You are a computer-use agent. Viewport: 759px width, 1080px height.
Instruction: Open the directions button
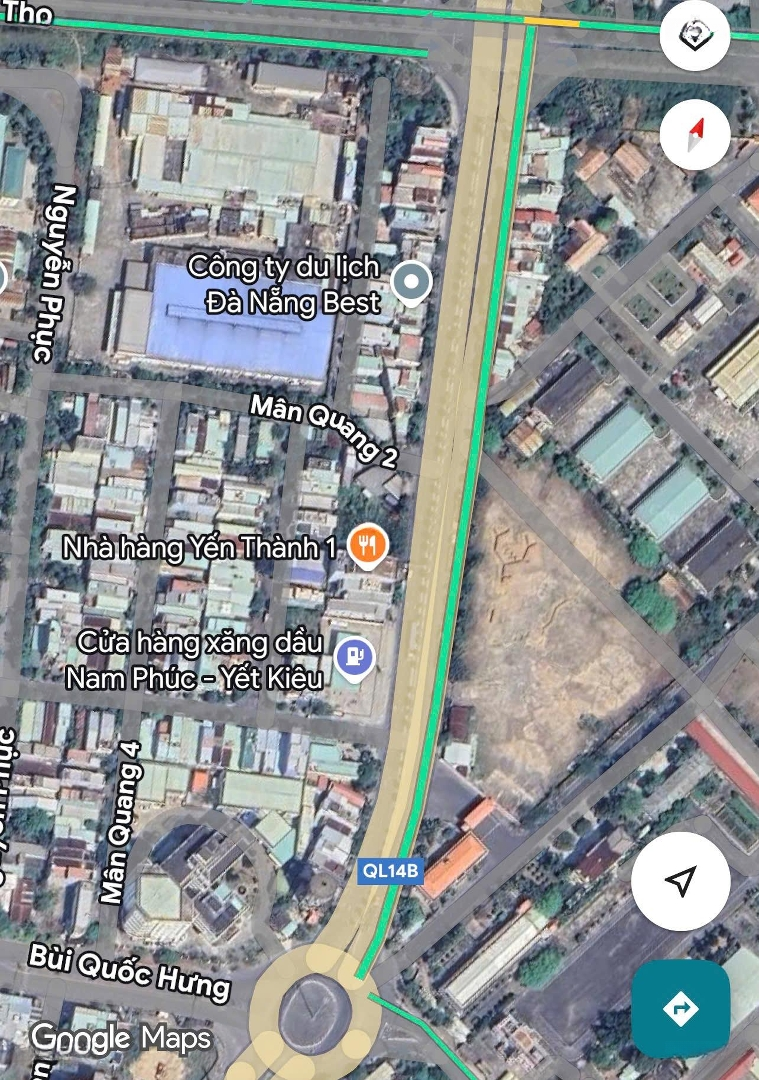680,1008
